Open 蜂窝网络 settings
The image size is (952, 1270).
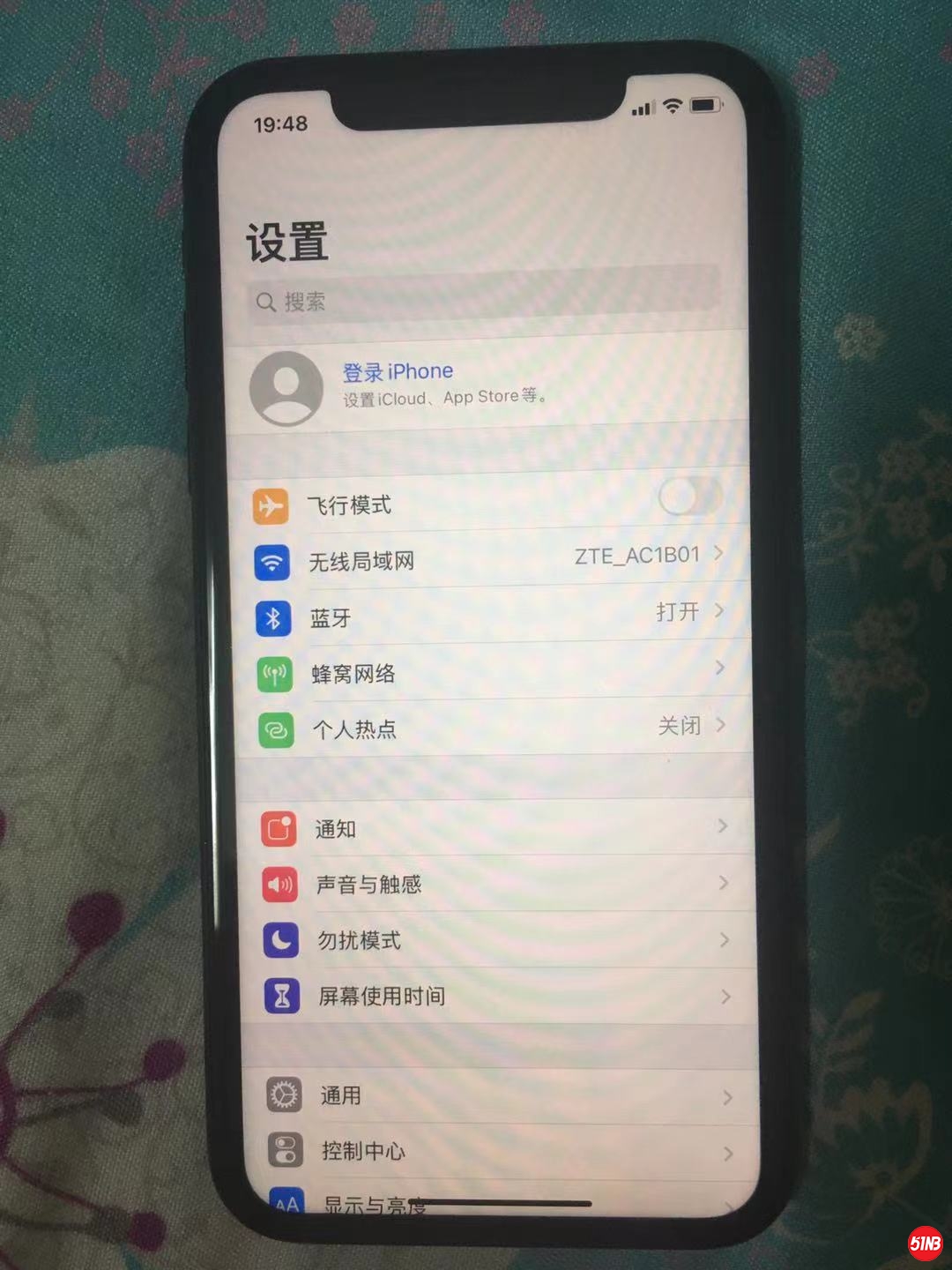(494, 672)
